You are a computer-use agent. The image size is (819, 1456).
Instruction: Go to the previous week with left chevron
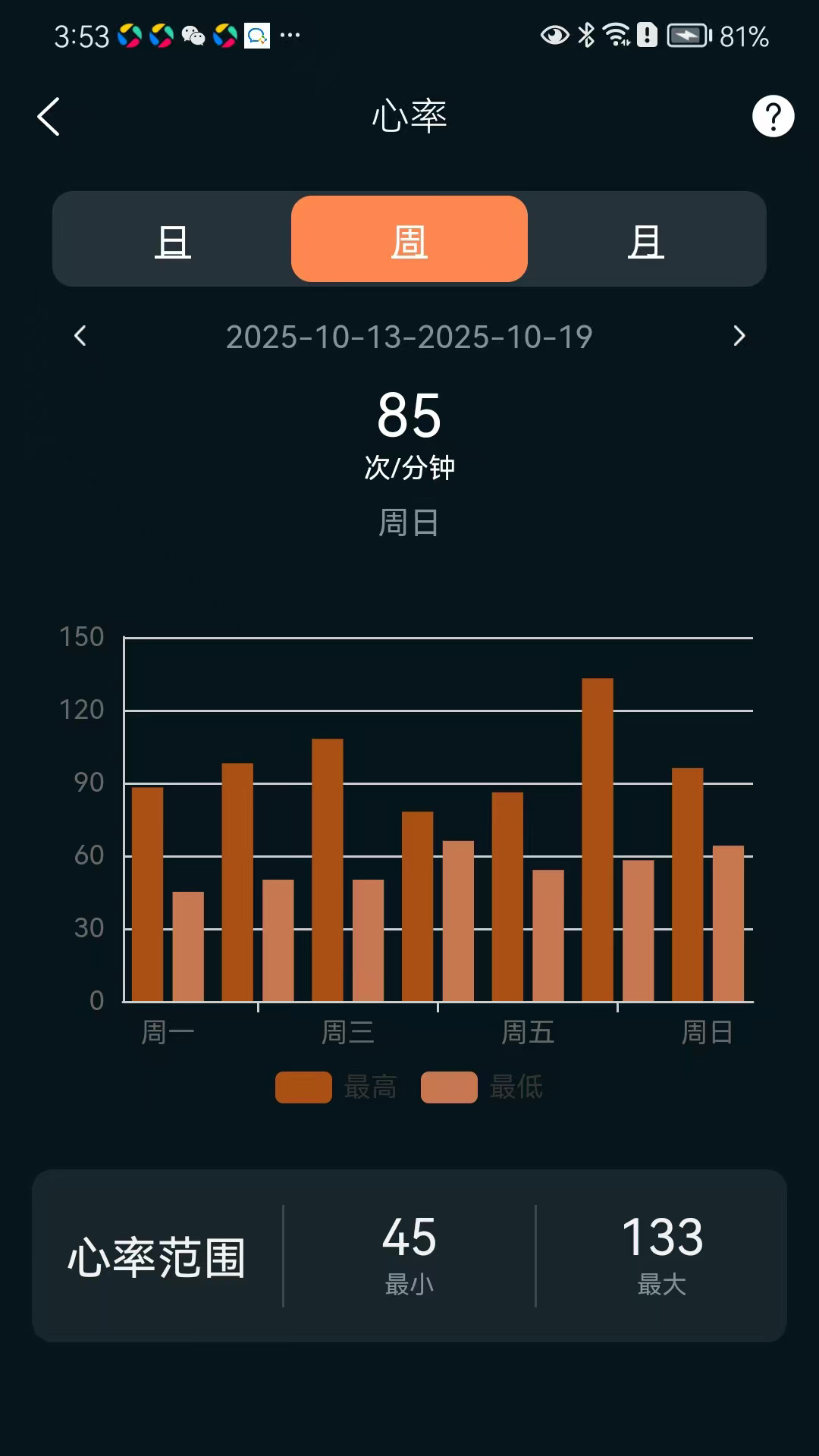coord(80,336)
